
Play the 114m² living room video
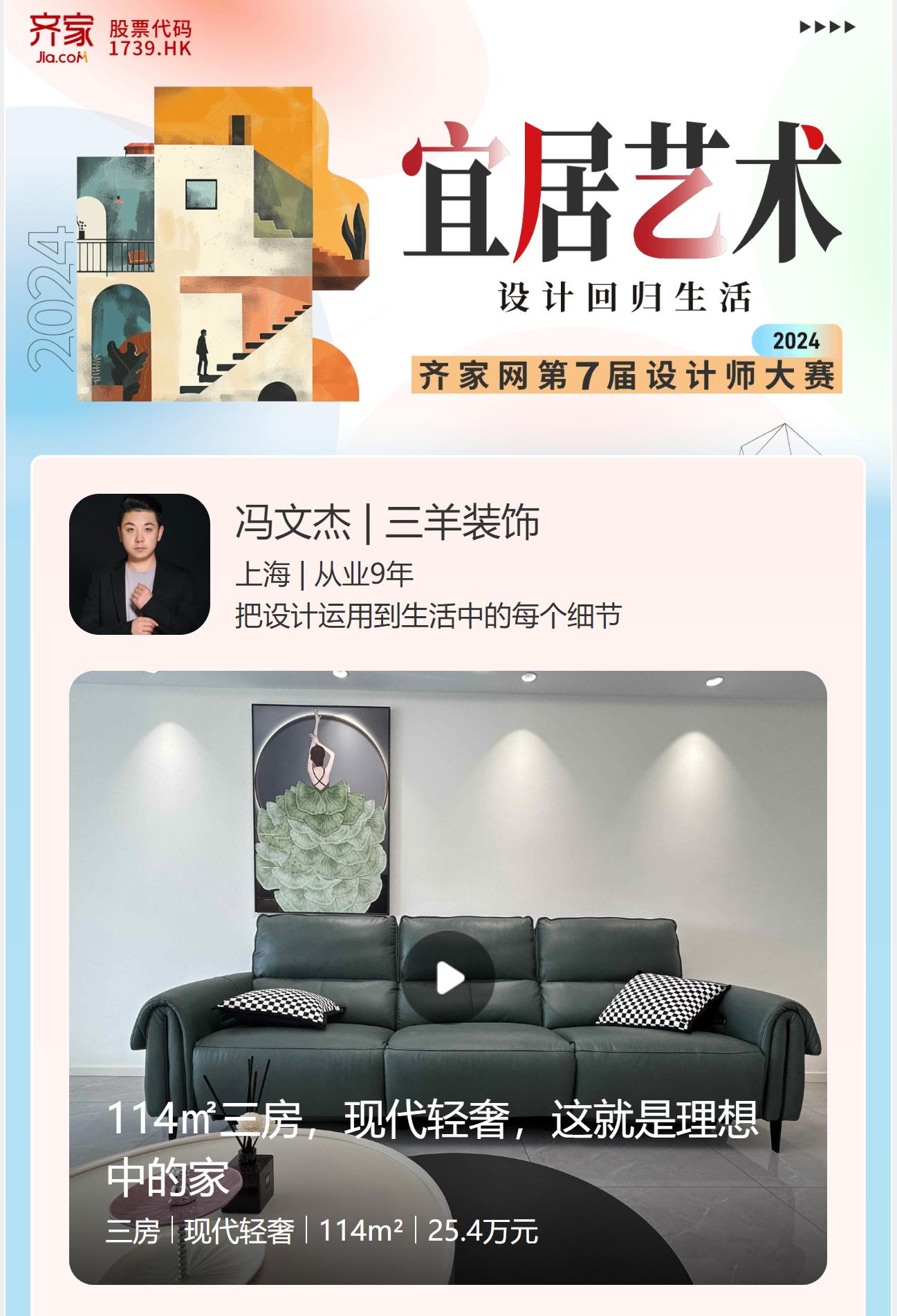point(449,977)
